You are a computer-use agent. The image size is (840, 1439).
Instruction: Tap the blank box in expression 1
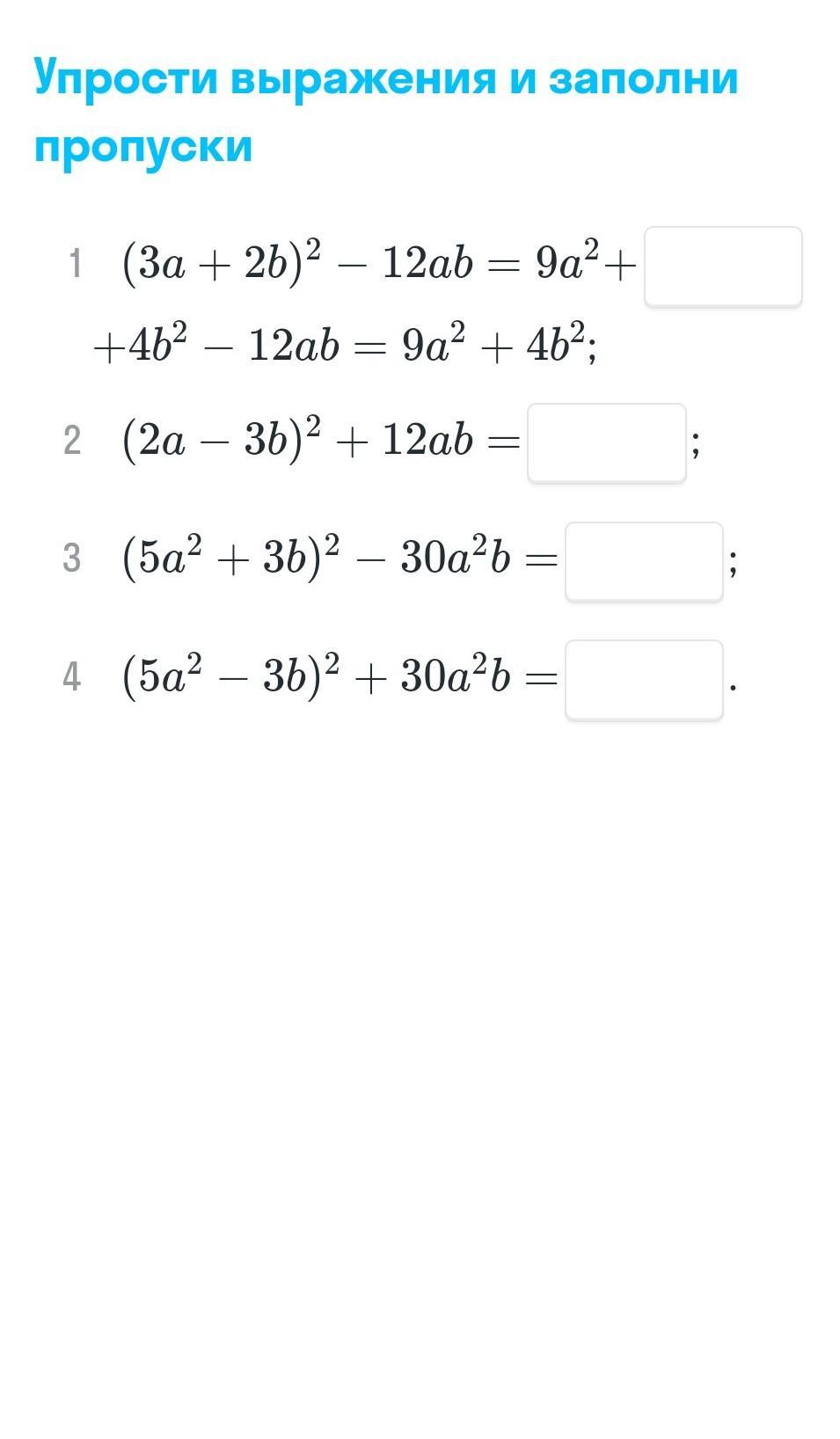point(722,267)
